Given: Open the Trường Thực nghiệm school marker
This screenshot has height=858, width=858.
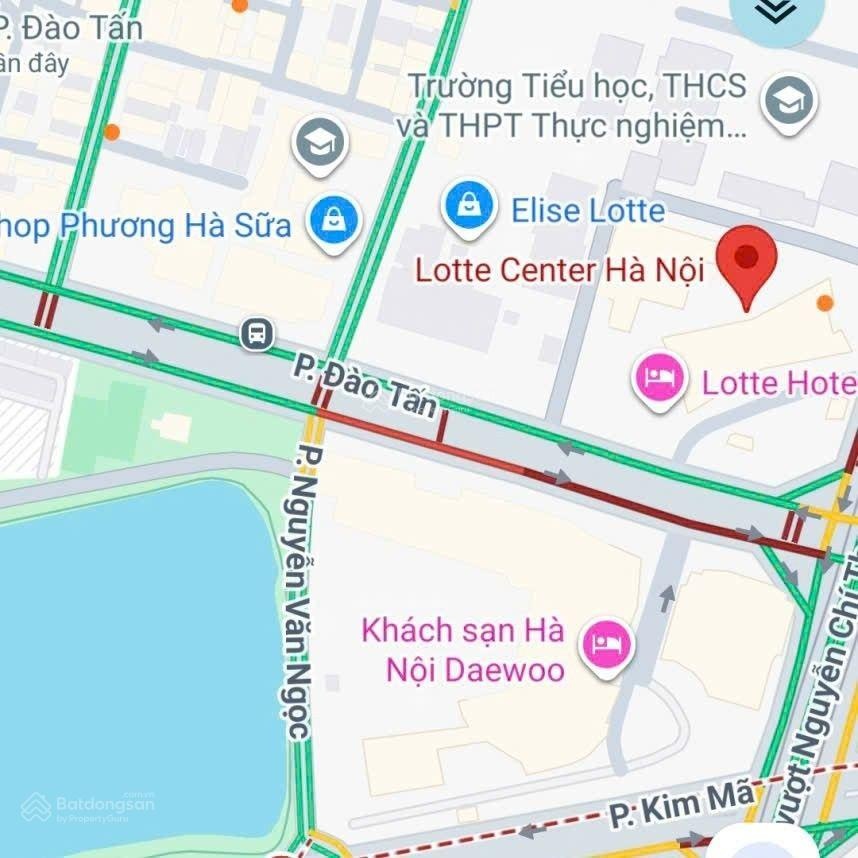Looking at the screenshot, I should pos(790,103).
